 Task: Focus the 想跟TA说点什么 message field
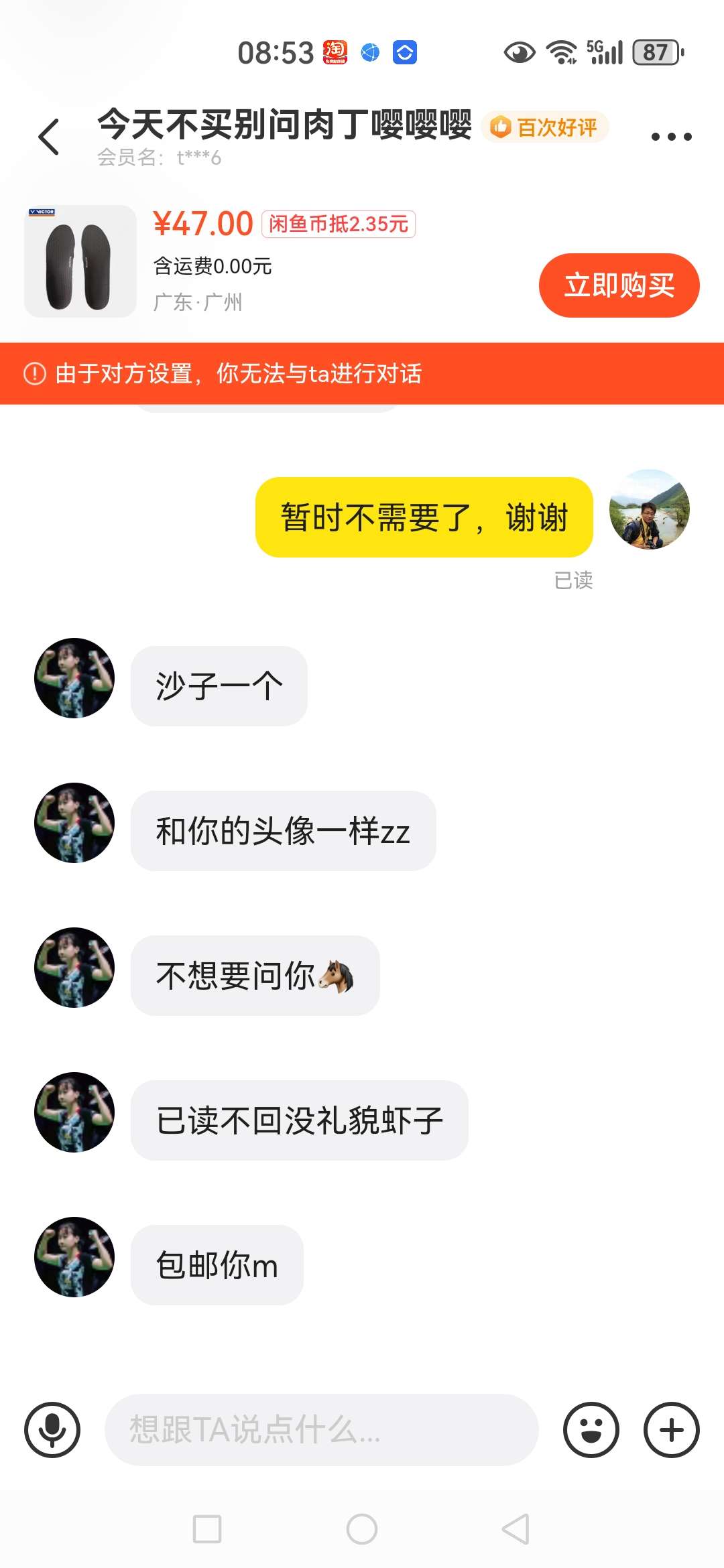(322, 1429)
